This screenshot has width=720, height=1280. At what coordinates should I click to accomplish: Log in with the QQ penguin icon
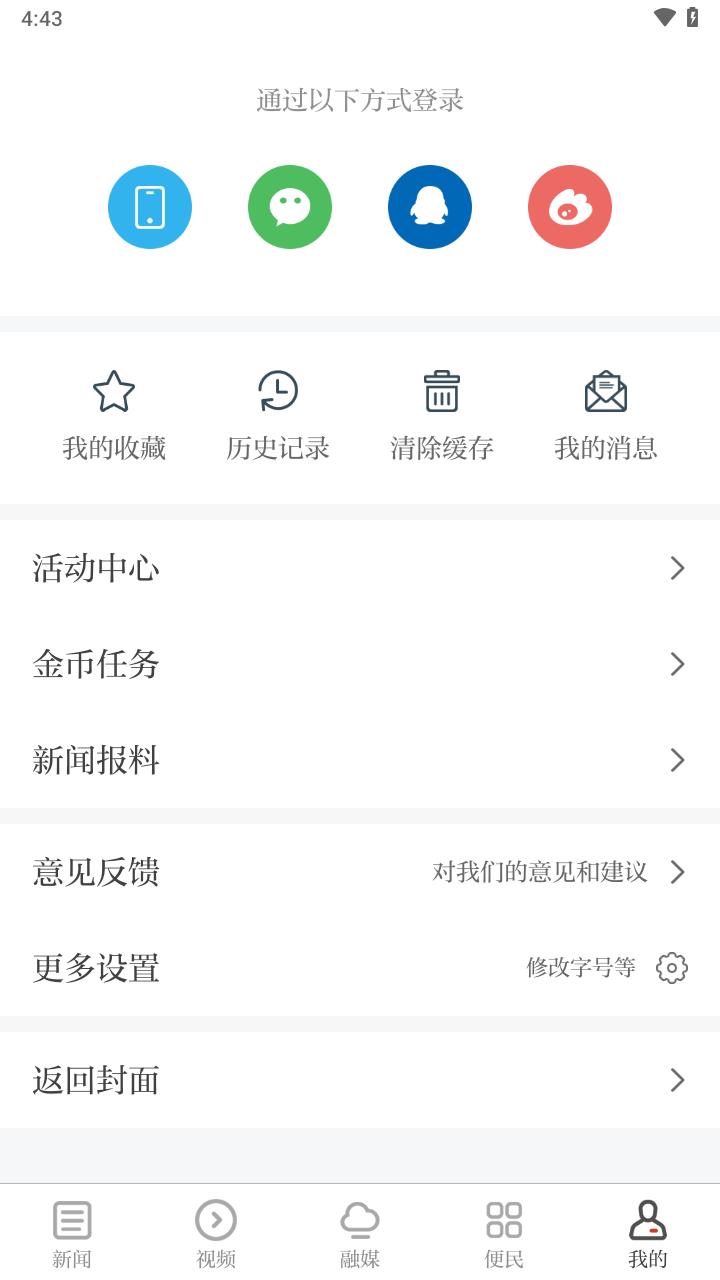430,207
